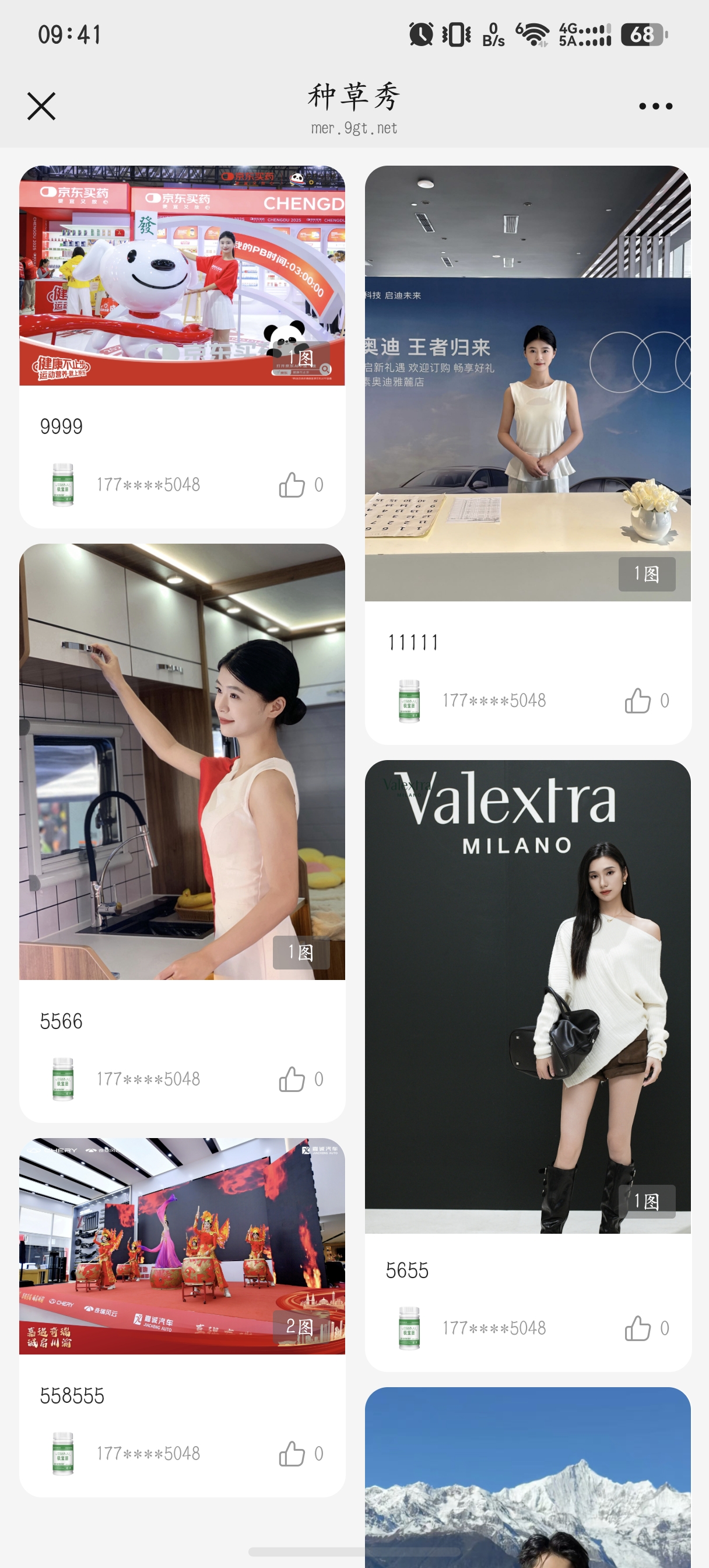This screenshot has height=1568, width=709.
Task: Like the post titled 11111
Action: tap(638, 701)
